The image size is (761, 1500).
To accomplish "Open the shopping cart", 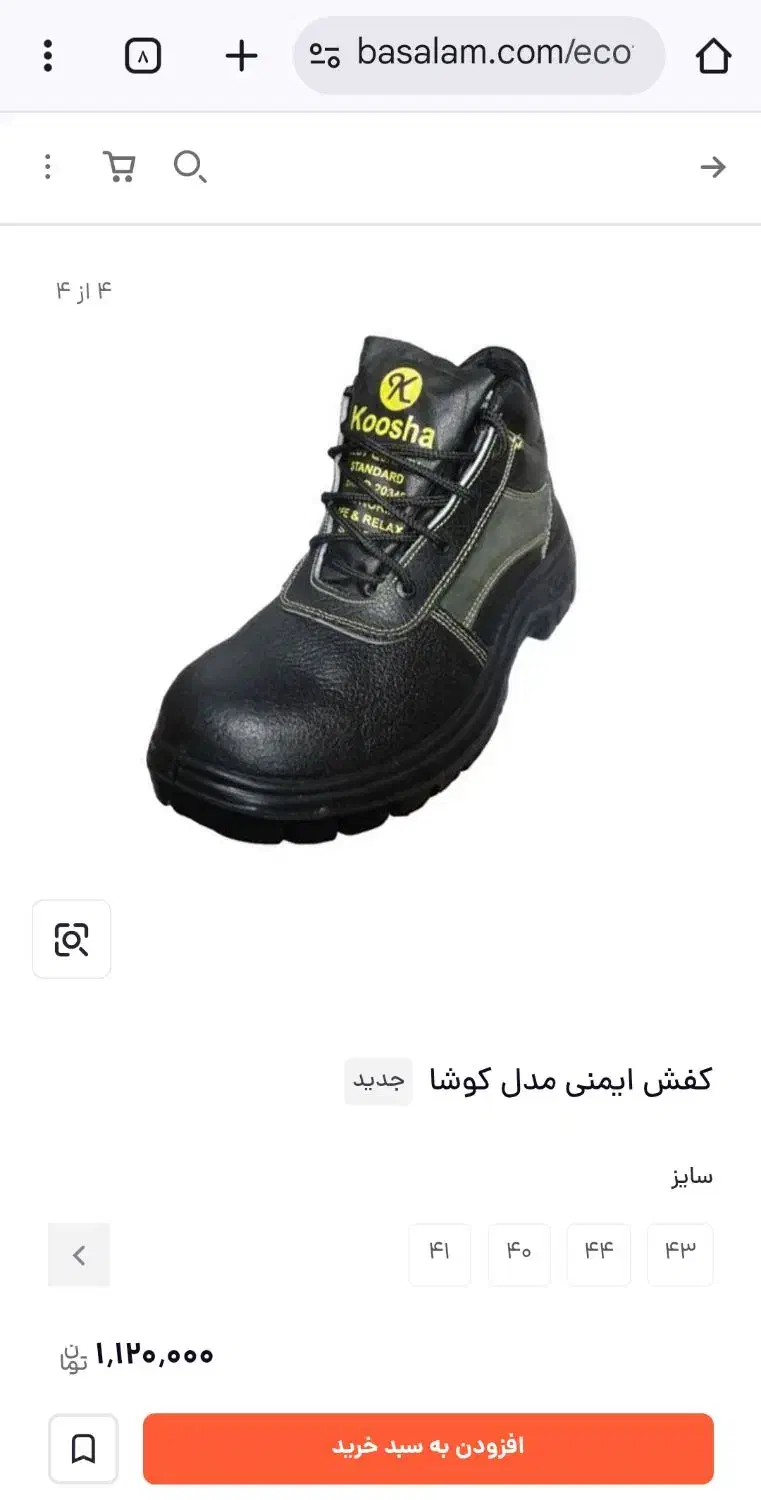I will (x=119, y=166).
